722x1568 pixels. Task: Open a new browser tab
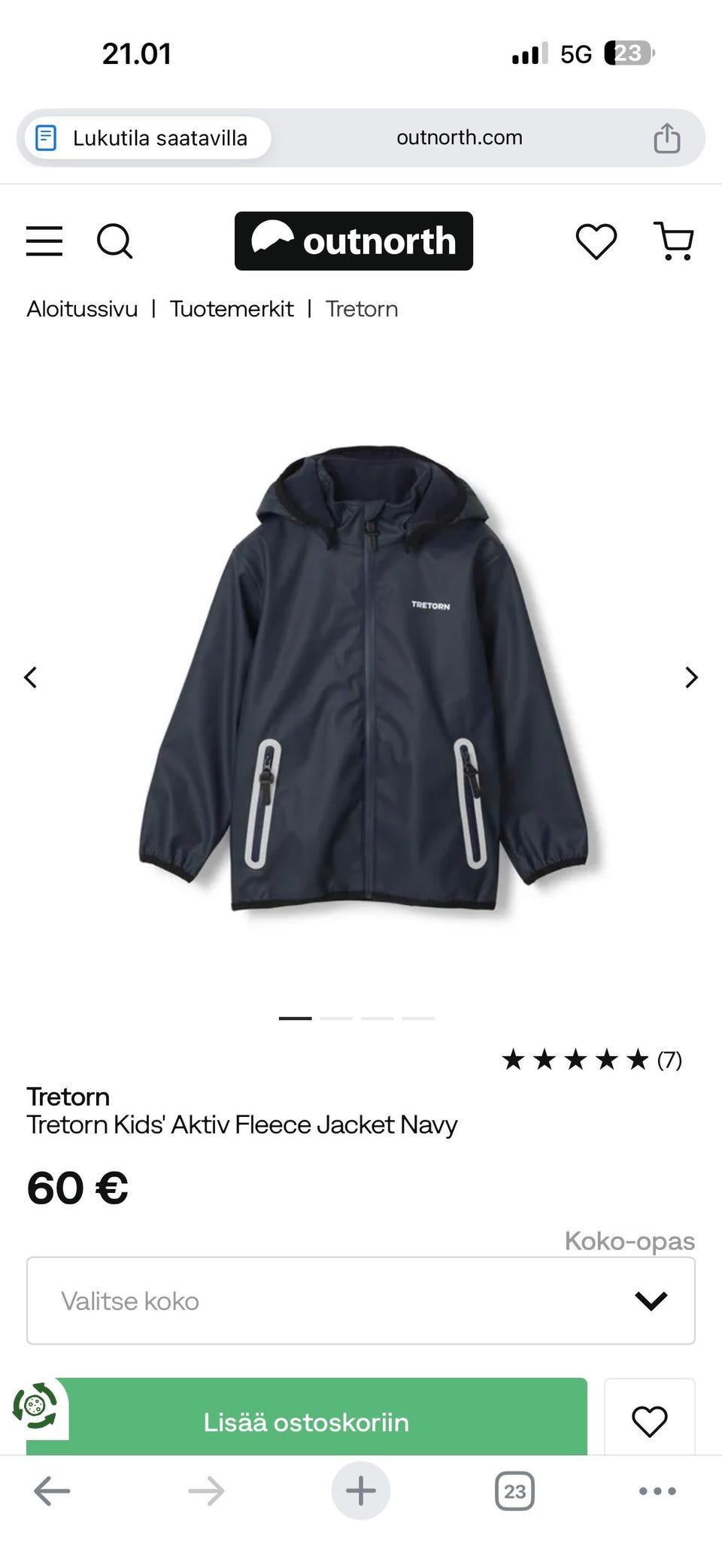(361, 1491)
